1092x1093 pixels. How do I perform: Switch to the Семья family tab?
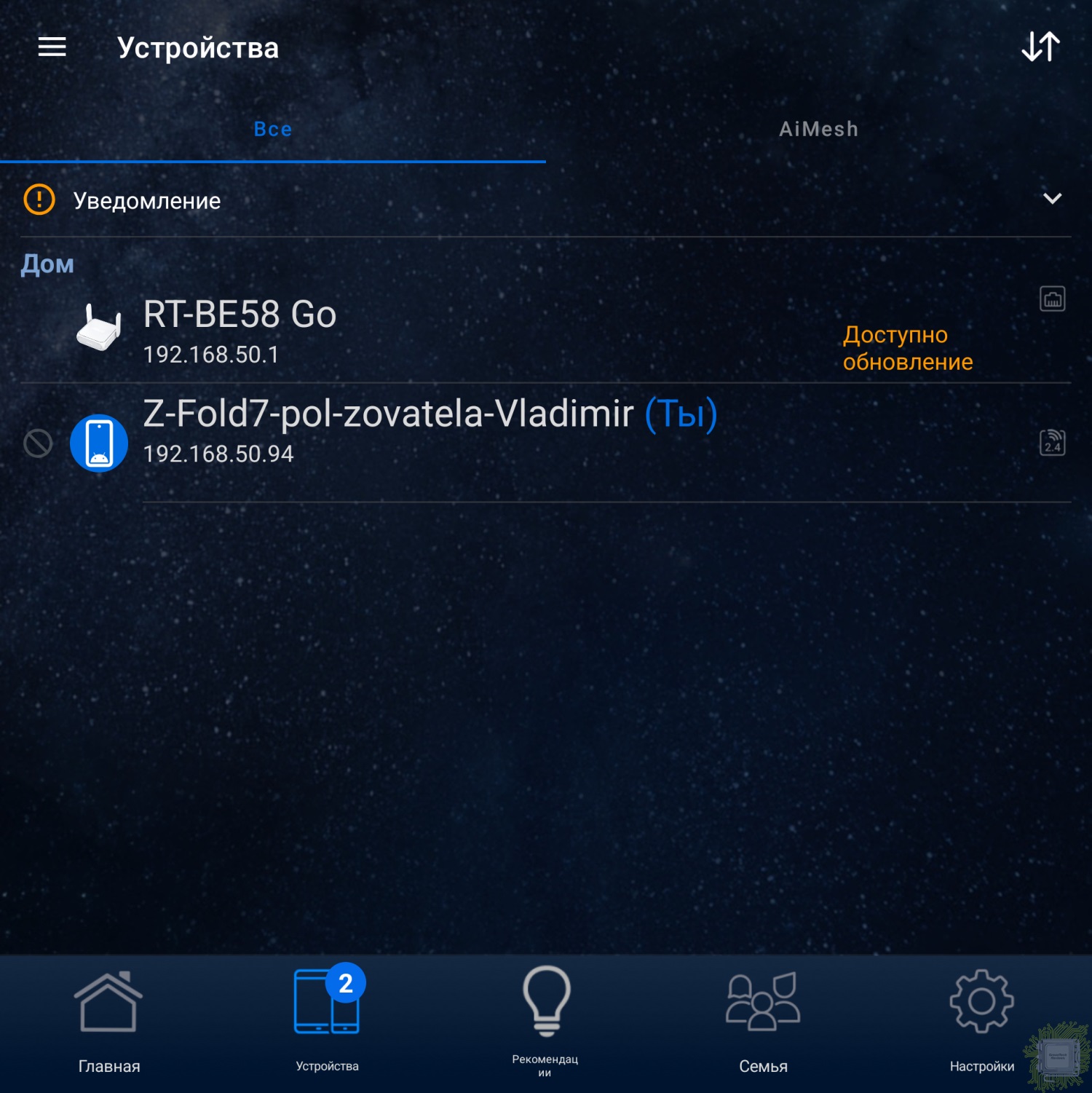pyautogui.click(x=763, y=1021)
